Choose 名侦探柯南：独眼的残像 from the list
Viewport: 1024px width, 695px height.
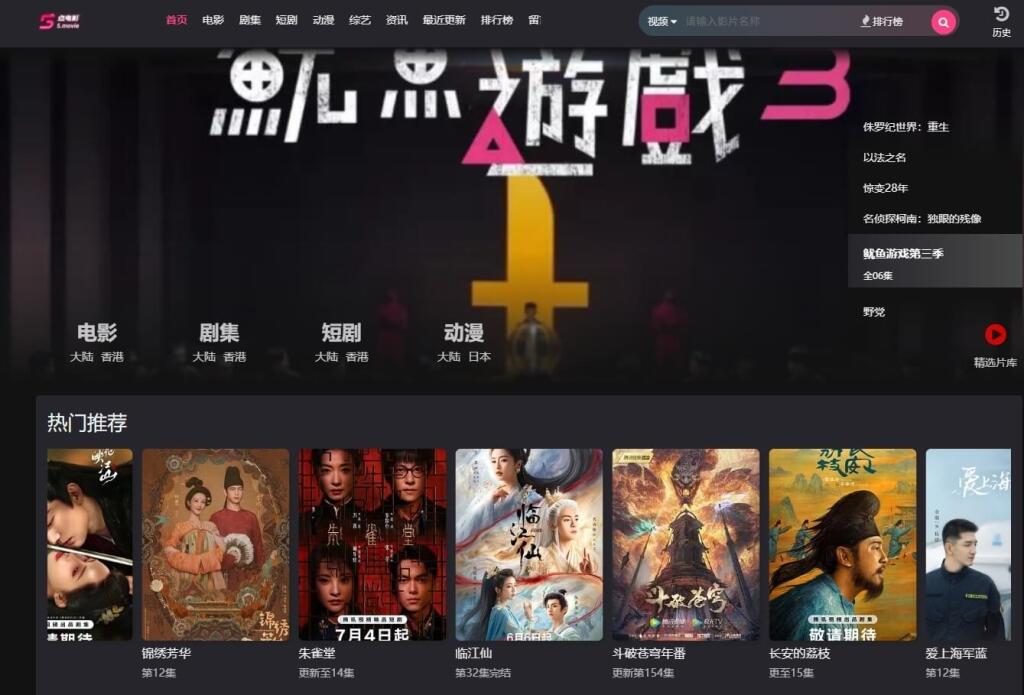click(921, 219)
